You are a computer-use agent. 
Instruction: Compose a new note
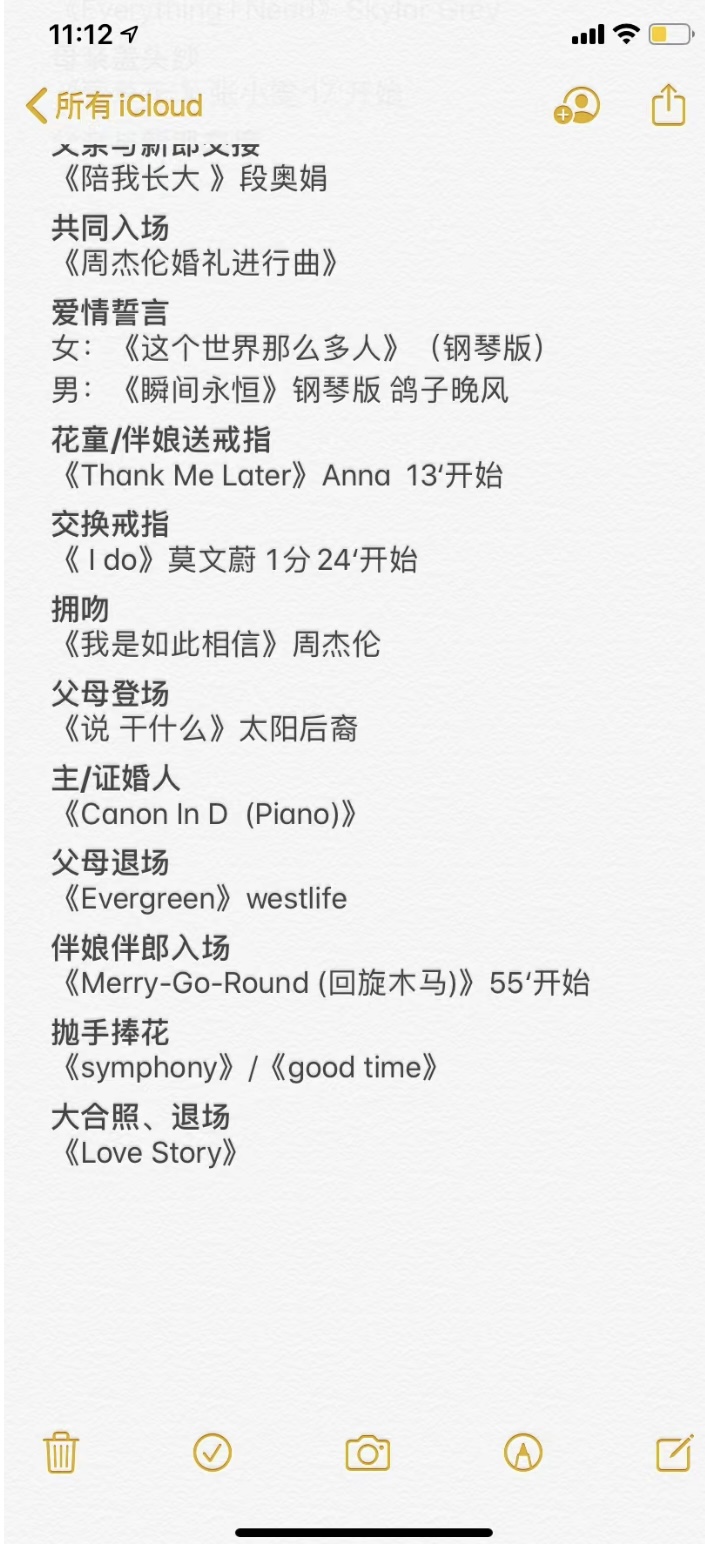pos(675,1452)
